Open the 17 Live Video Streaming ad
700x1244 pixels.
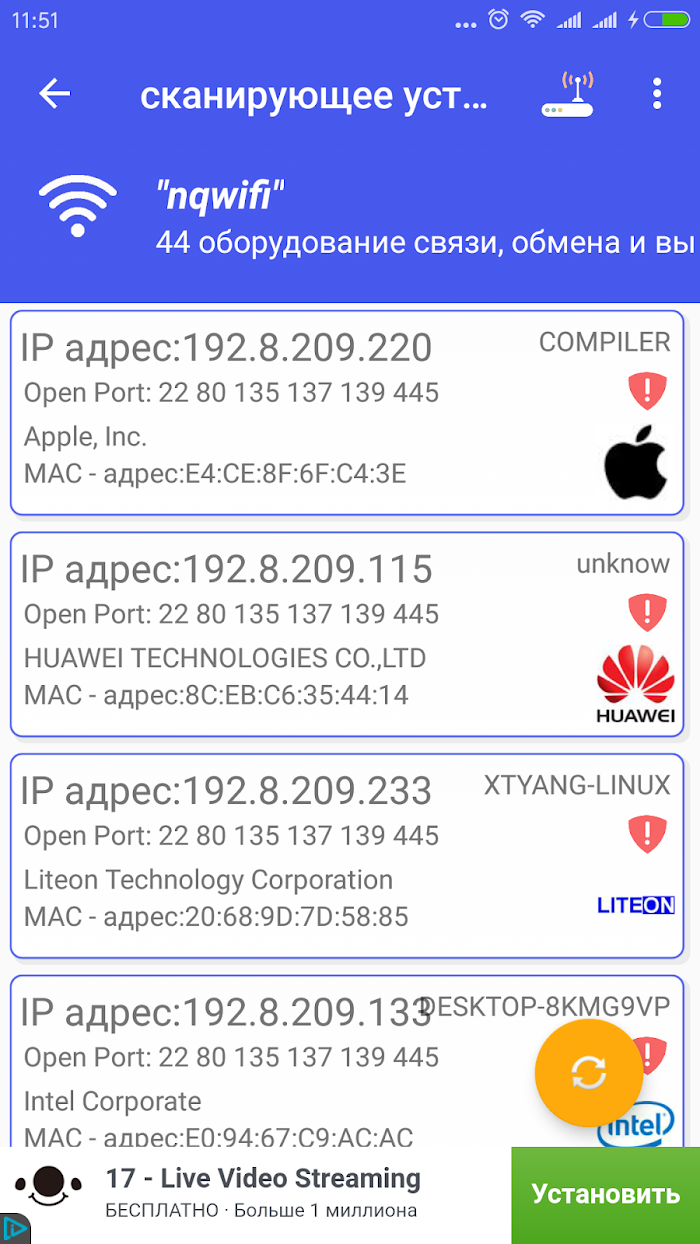click(x=262, y=1194)
